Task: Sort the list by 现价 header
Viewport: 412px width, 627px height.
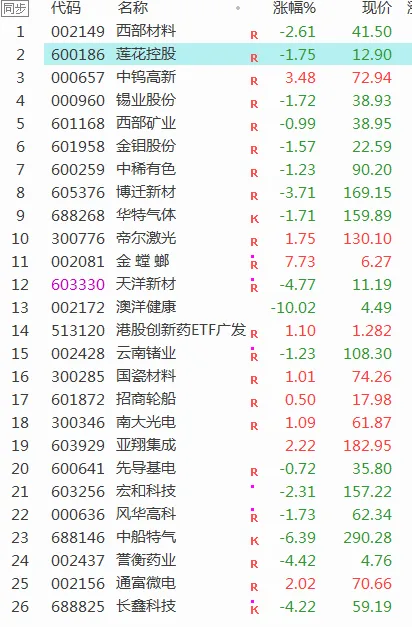Action: click(x=377, y=8)
